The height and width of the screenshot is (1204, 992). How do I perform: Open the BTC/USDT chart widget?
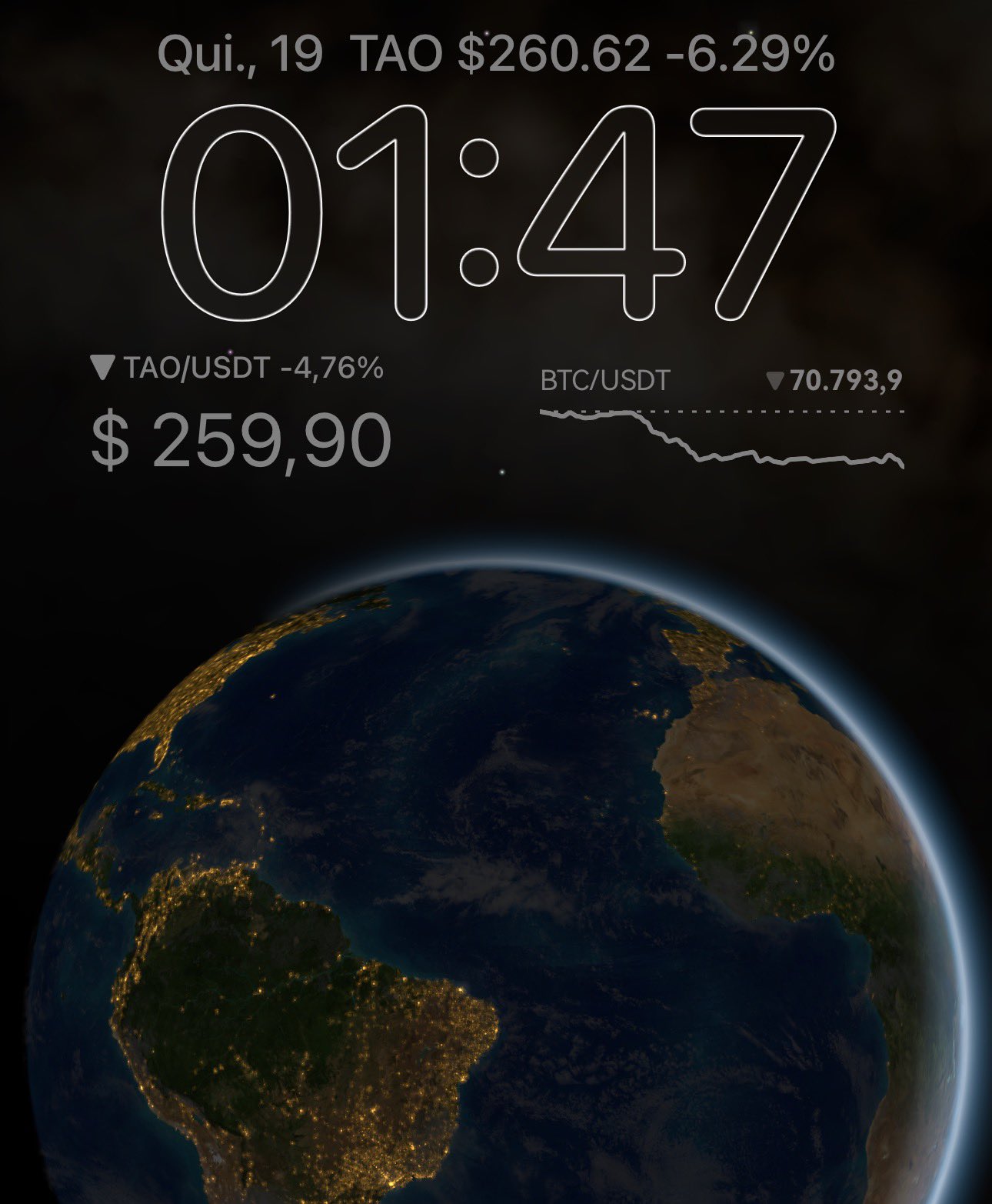(x=721, y=419)
